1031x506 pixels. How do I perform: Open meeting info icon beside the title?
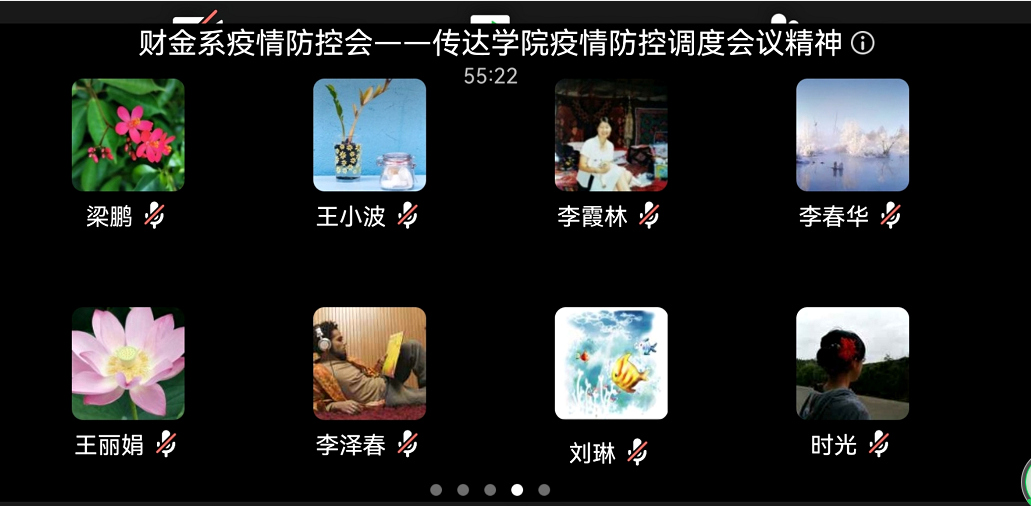863,43
